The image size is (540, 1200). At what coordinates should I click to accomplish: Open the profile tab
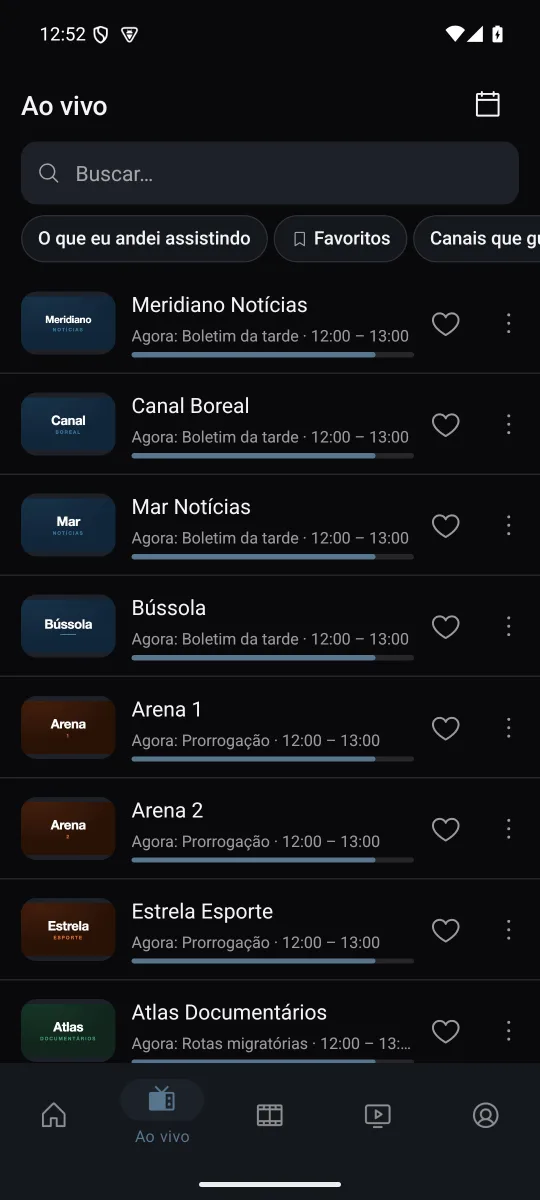pos(486,1115)
